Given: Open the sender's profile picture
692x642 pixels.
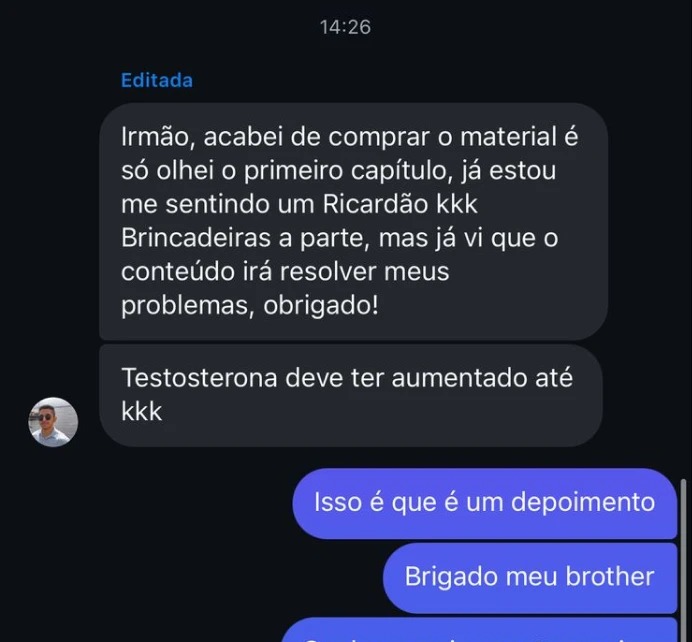Looking at the screenshot, I should tap(53, 421).
